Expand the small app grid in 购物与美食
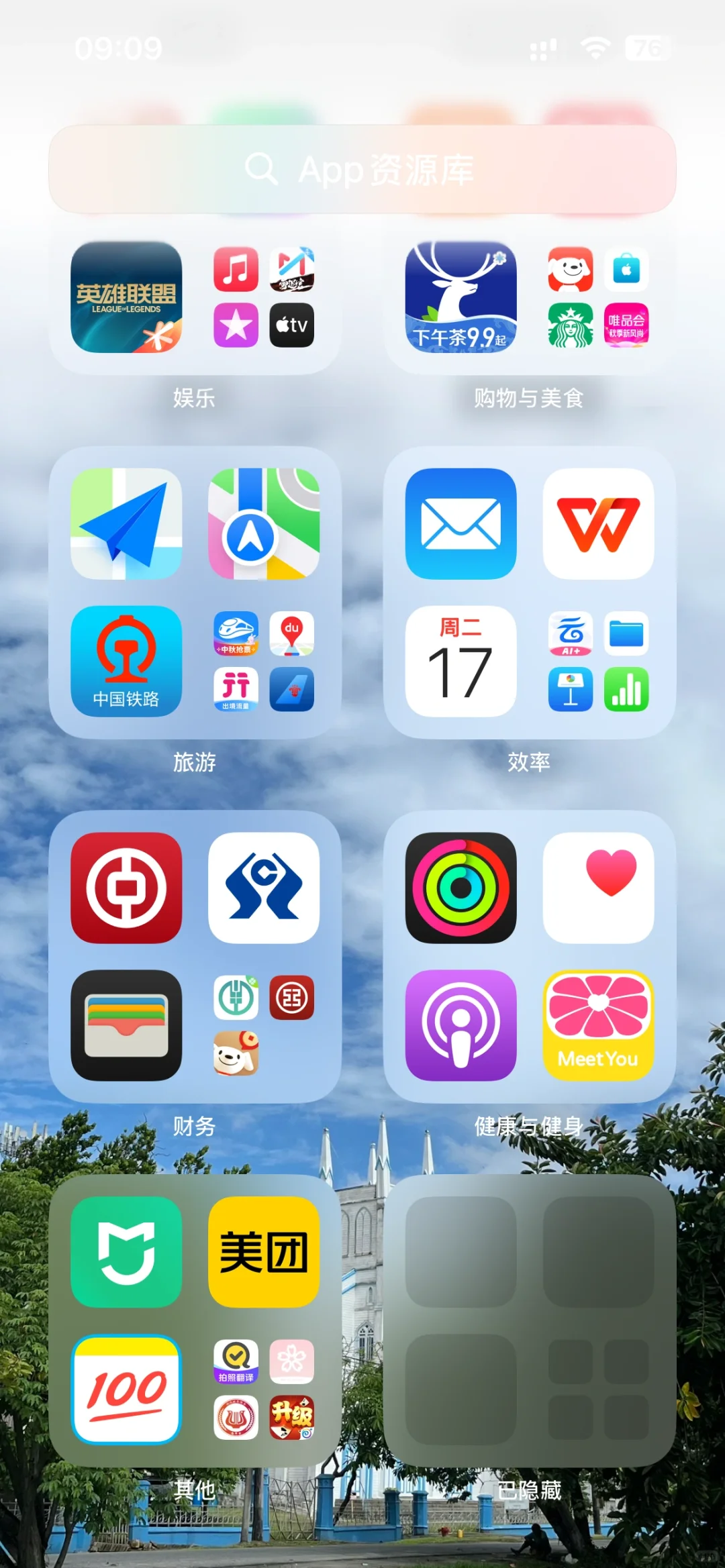725x1568 pixels. click(599, 299)
